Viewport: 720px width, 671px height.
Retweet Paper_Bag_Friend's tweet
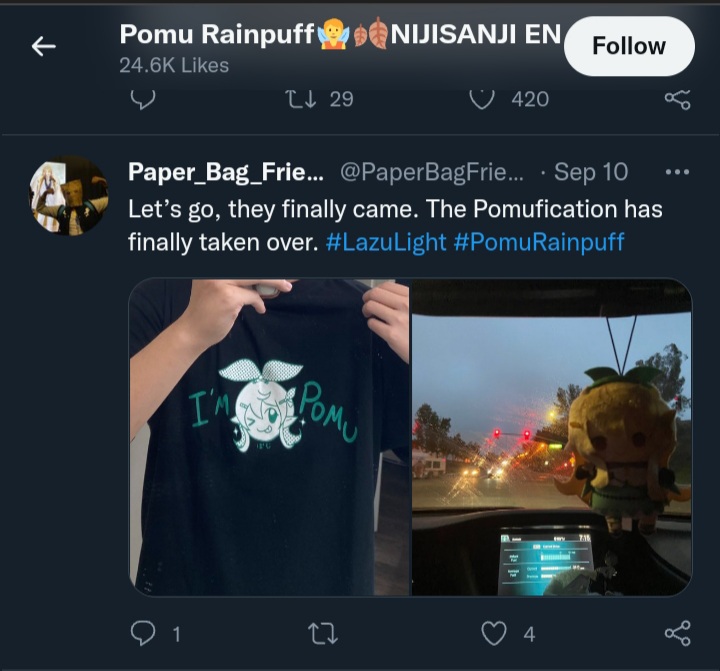pos(325,633)
